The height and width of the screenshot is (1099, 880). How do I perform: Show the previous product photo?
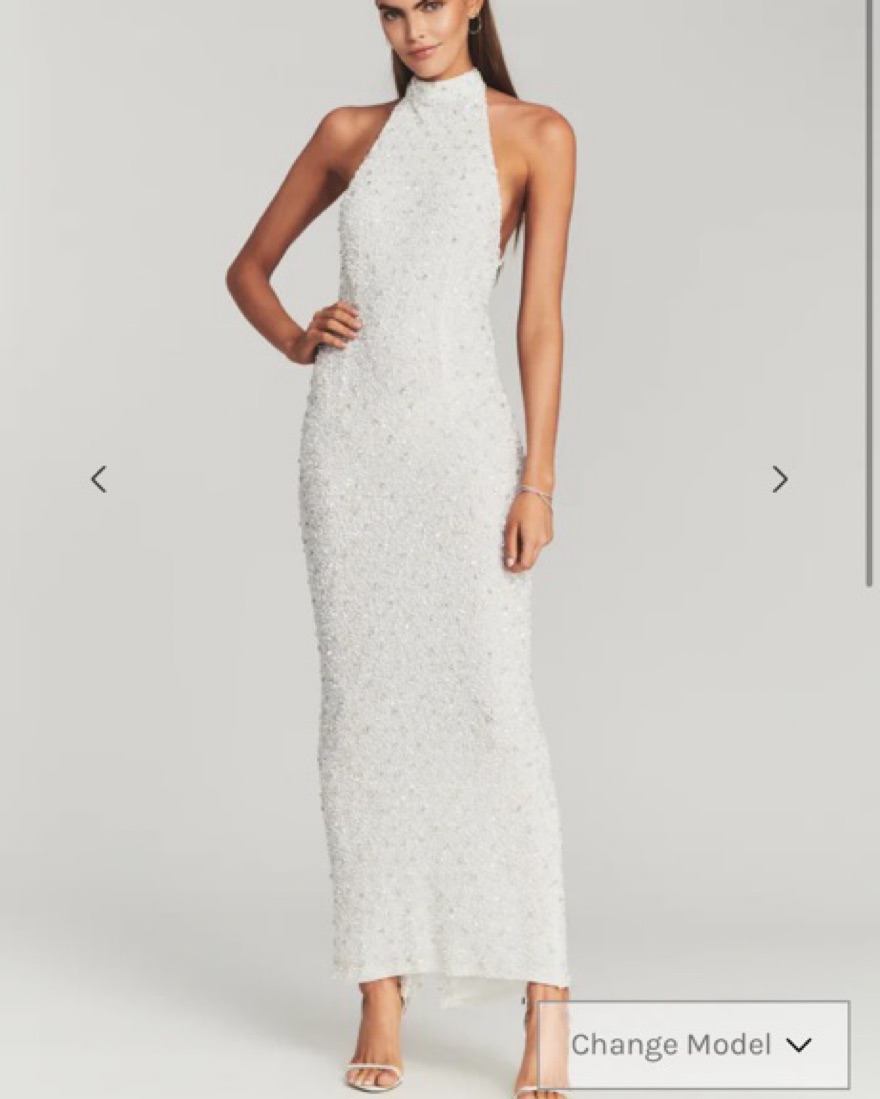(98, 479)
